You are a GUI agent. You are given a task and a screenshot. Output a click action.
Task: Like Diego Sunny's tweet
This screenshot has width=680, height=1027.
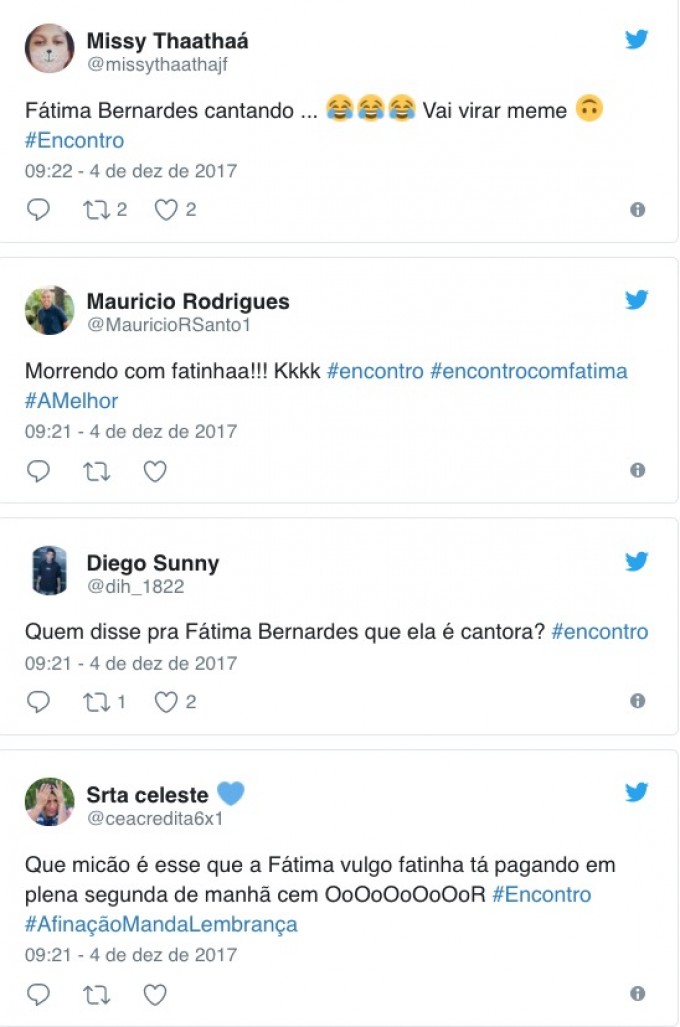click(166, 702)
